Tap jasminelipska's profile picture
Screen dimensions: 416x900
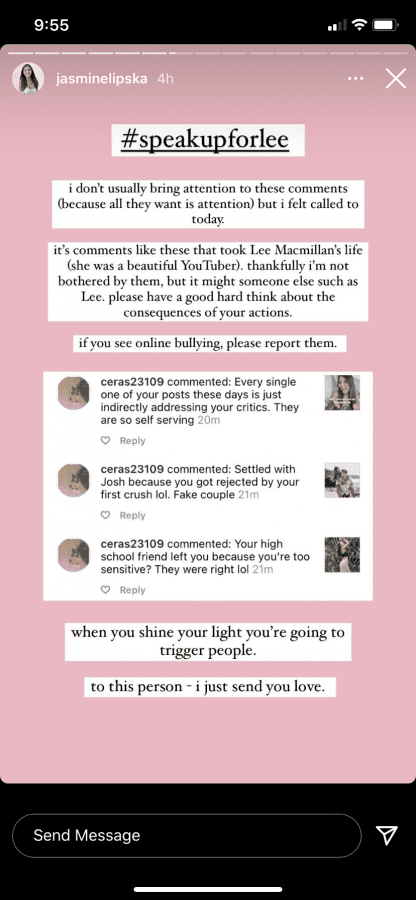coord(28,79)
